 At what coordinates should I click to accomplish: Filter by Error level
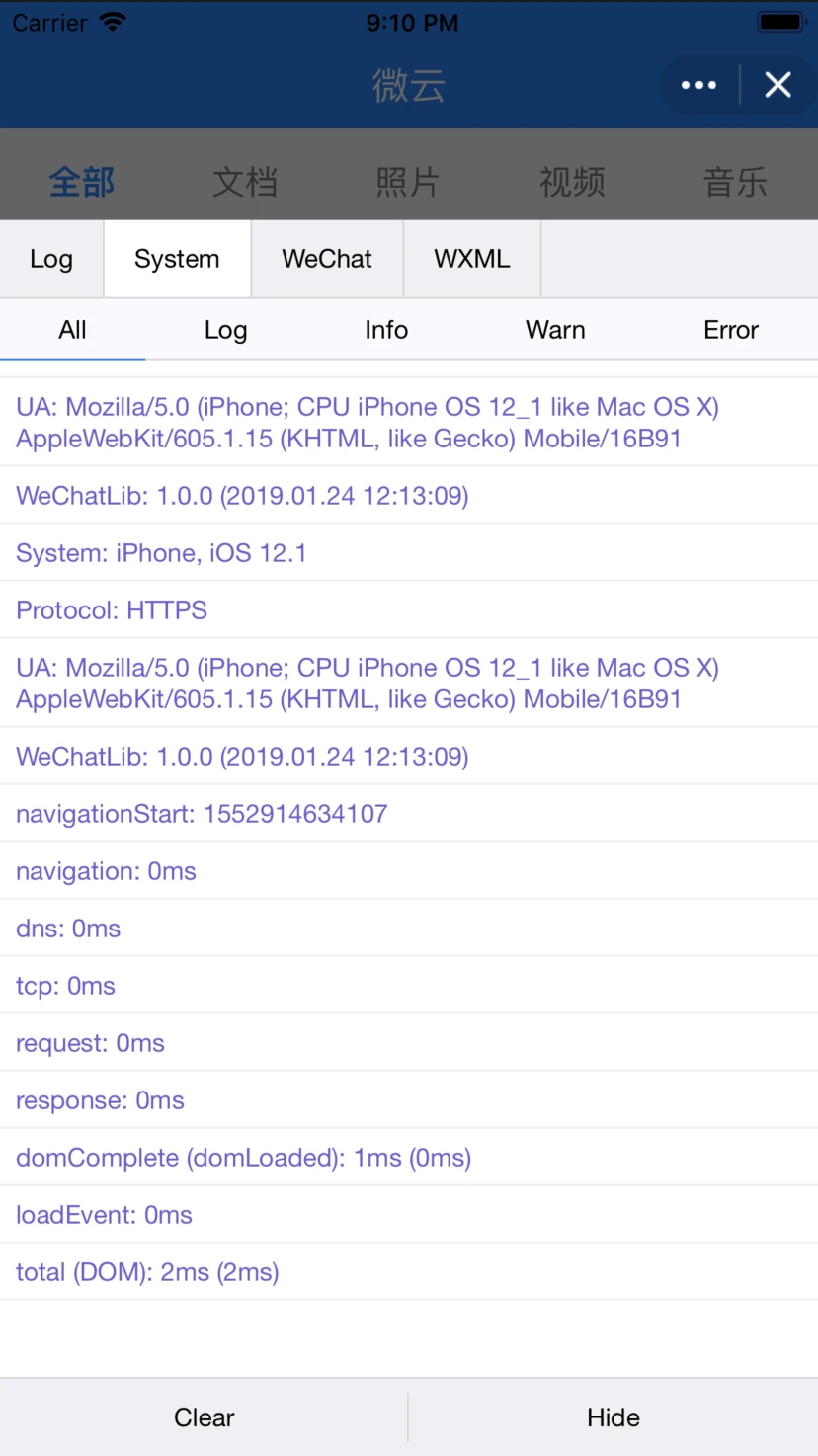point(731,330)
